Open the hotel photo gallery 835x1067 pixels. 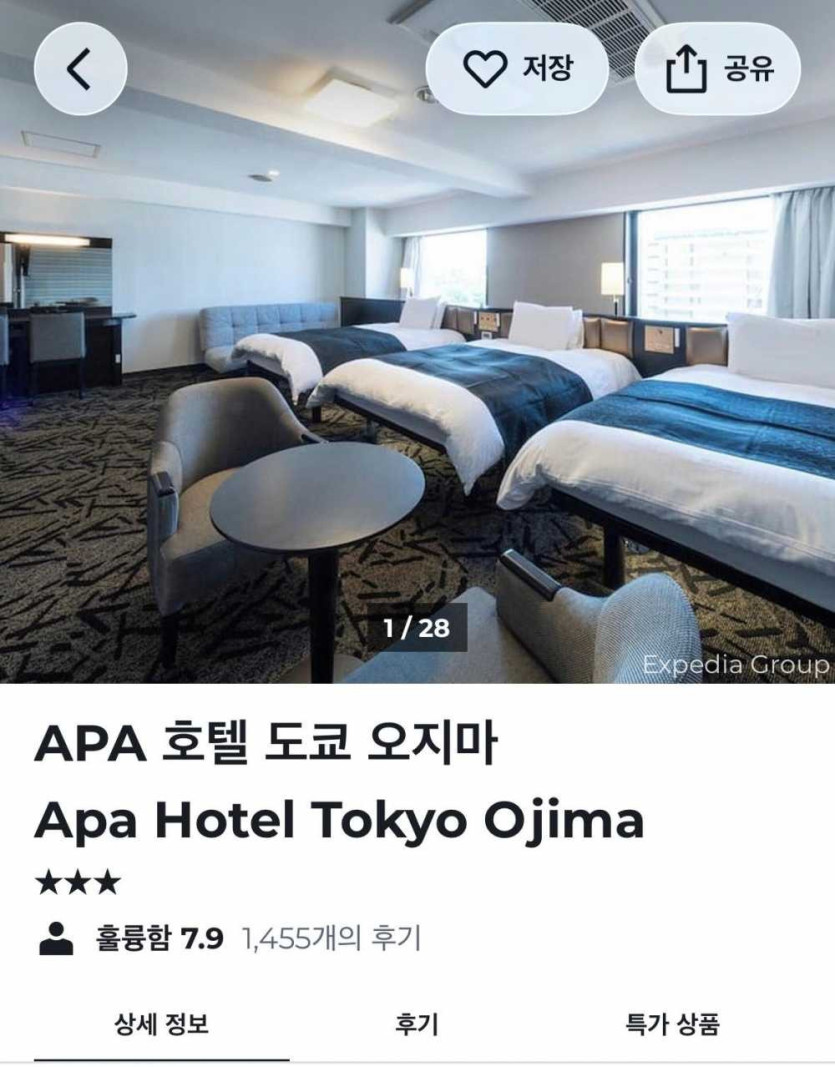[x=417, y=400]
